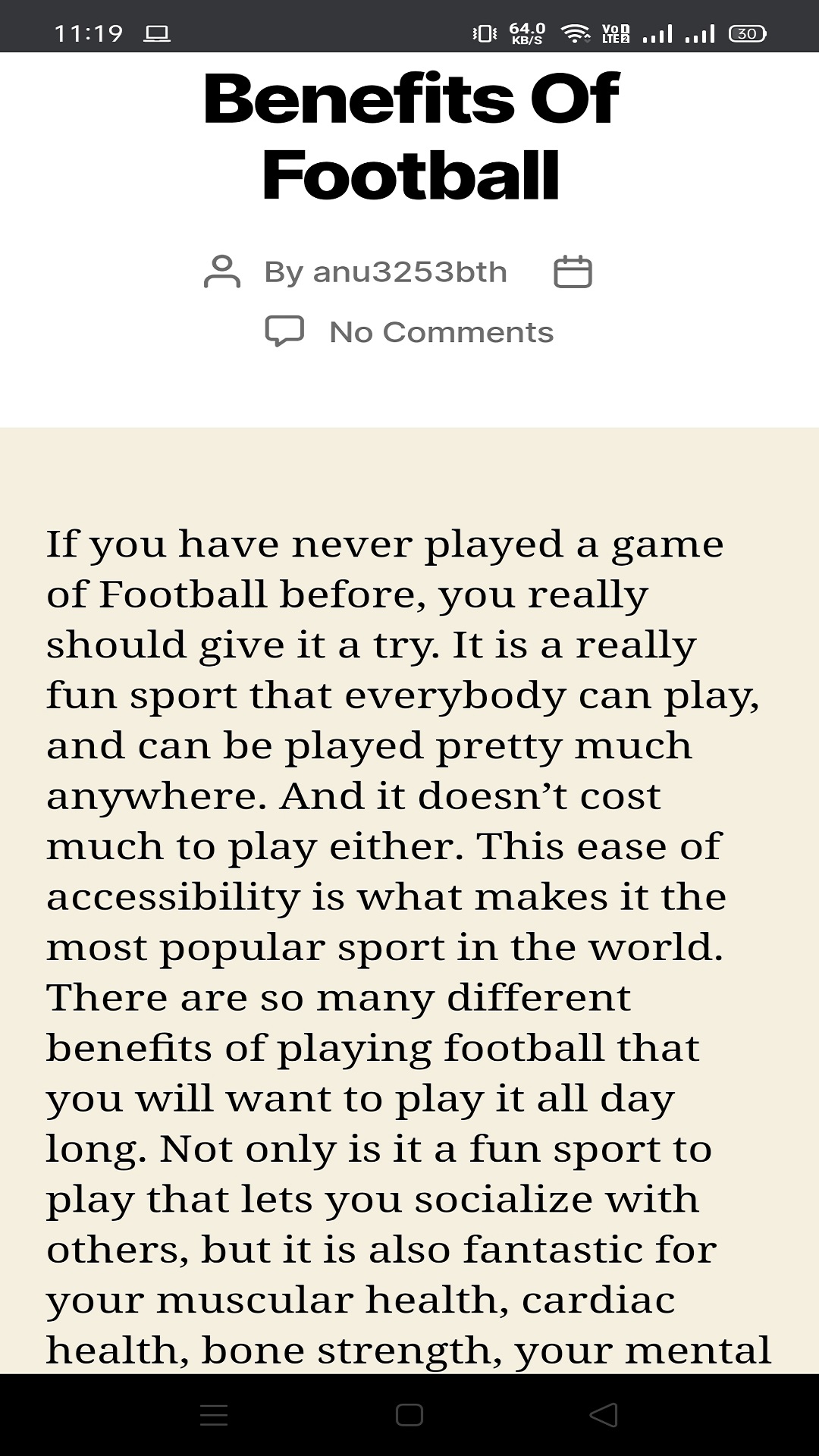Click the screen cast icon in status bar

coord(157,33)
